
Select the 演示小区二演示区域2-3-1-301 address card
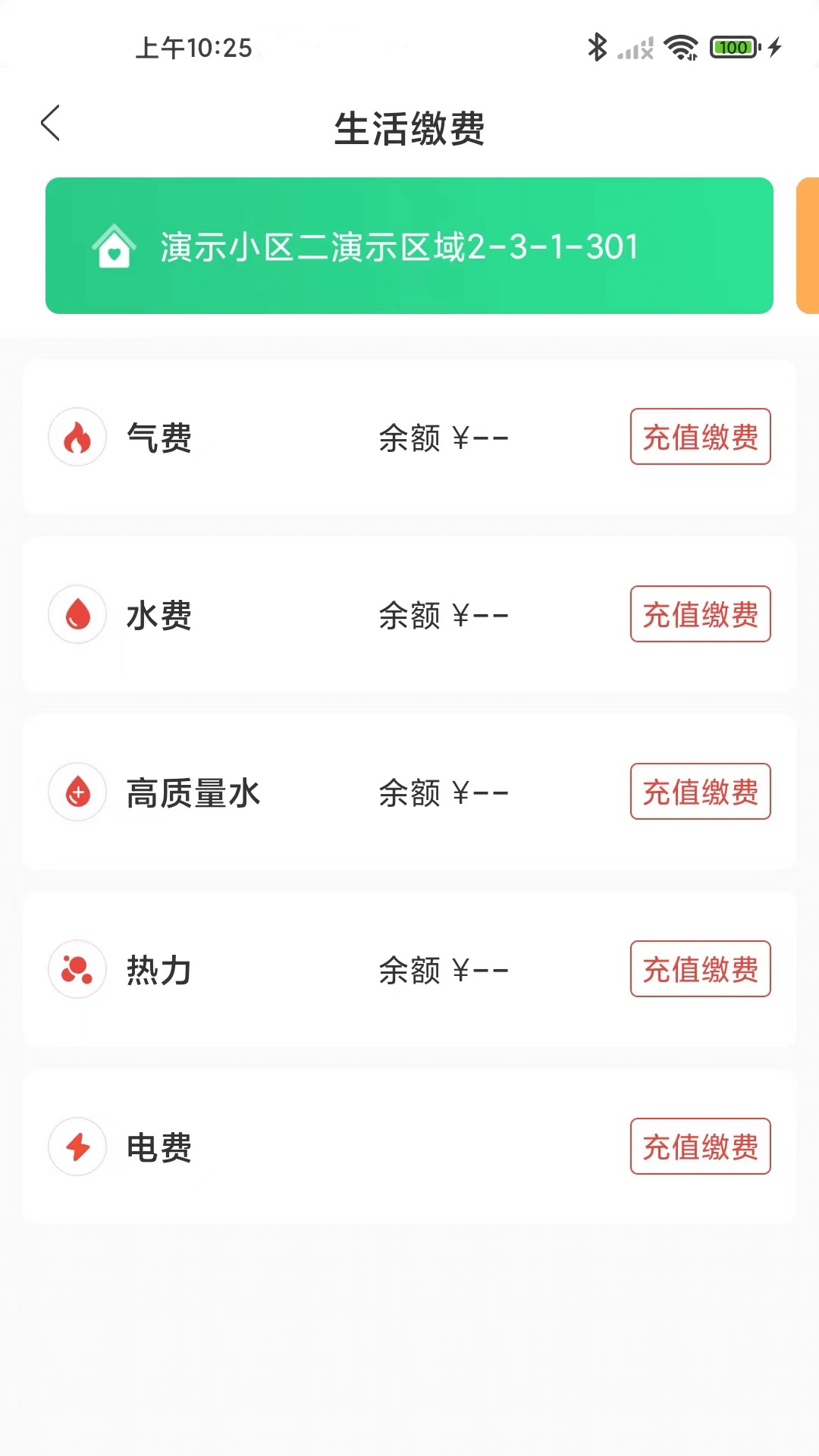[409, 246]
